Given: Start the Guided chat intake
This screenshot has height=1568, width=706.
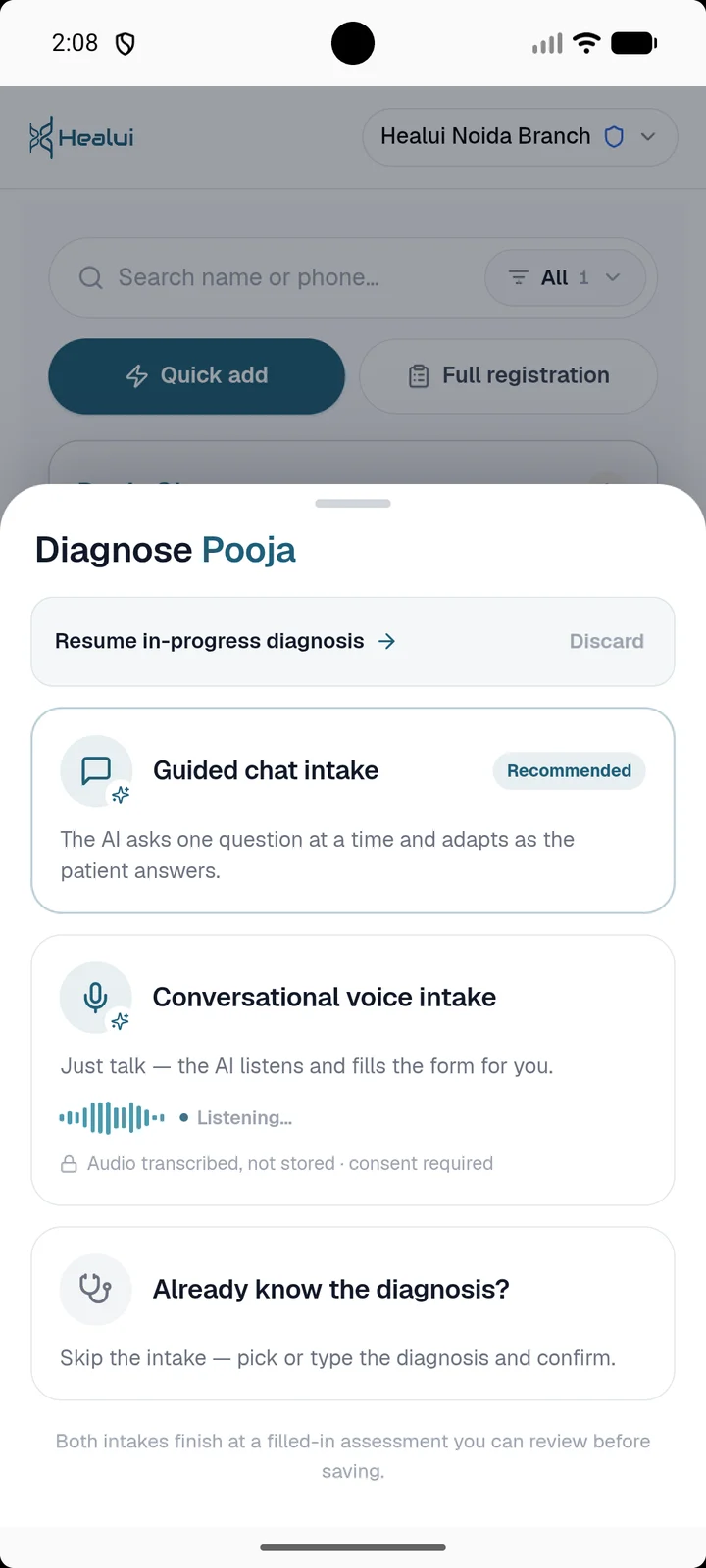Looking at the screenshot, I should tap(353, 810).
